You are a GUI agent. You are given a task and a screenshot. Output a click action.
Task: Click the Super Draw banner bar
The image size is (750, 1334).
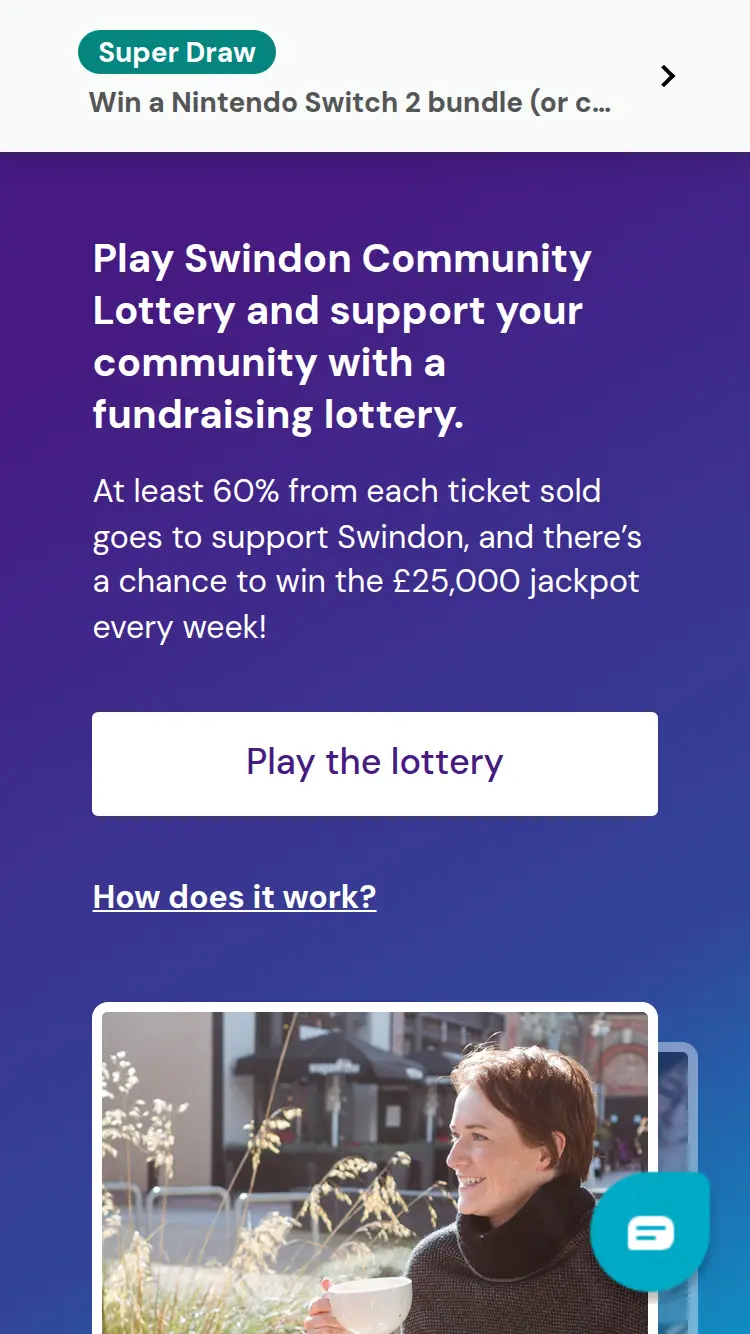(375, 75)
